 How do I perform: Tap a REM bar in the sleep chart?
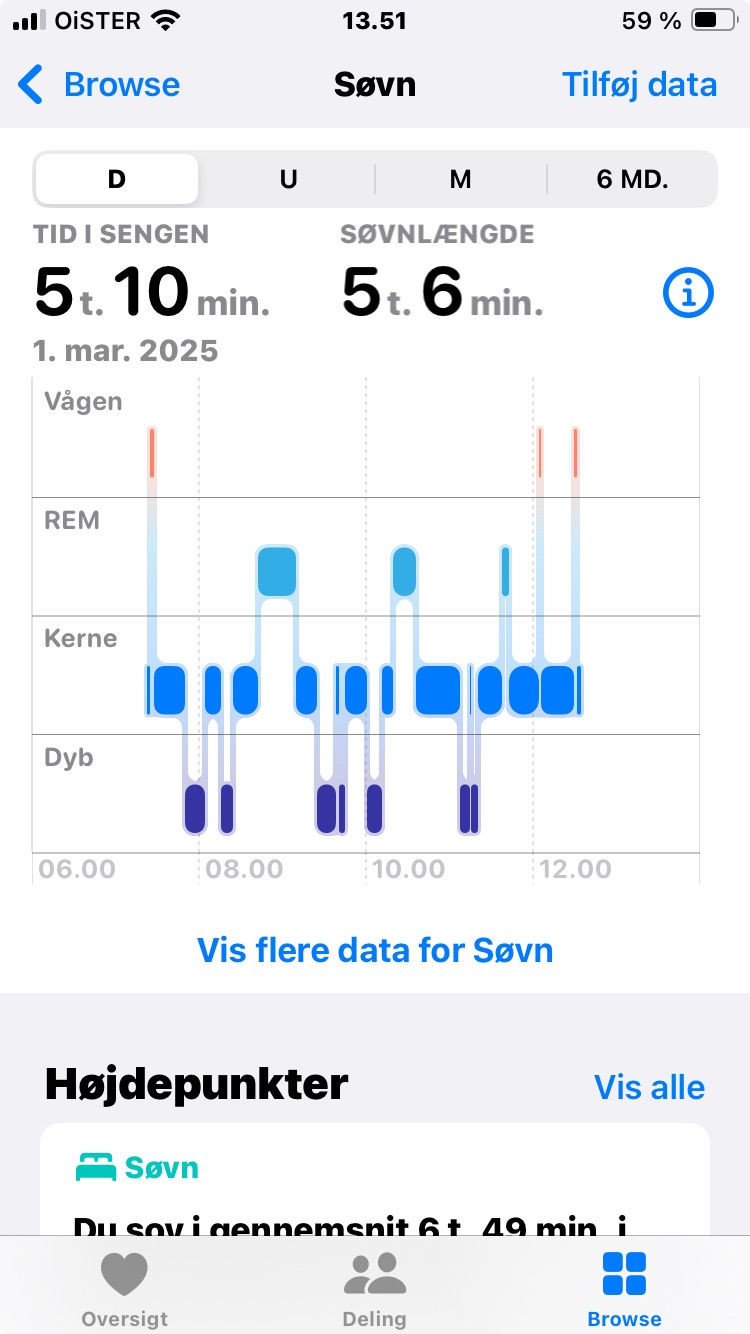click(x=277, y=571)
